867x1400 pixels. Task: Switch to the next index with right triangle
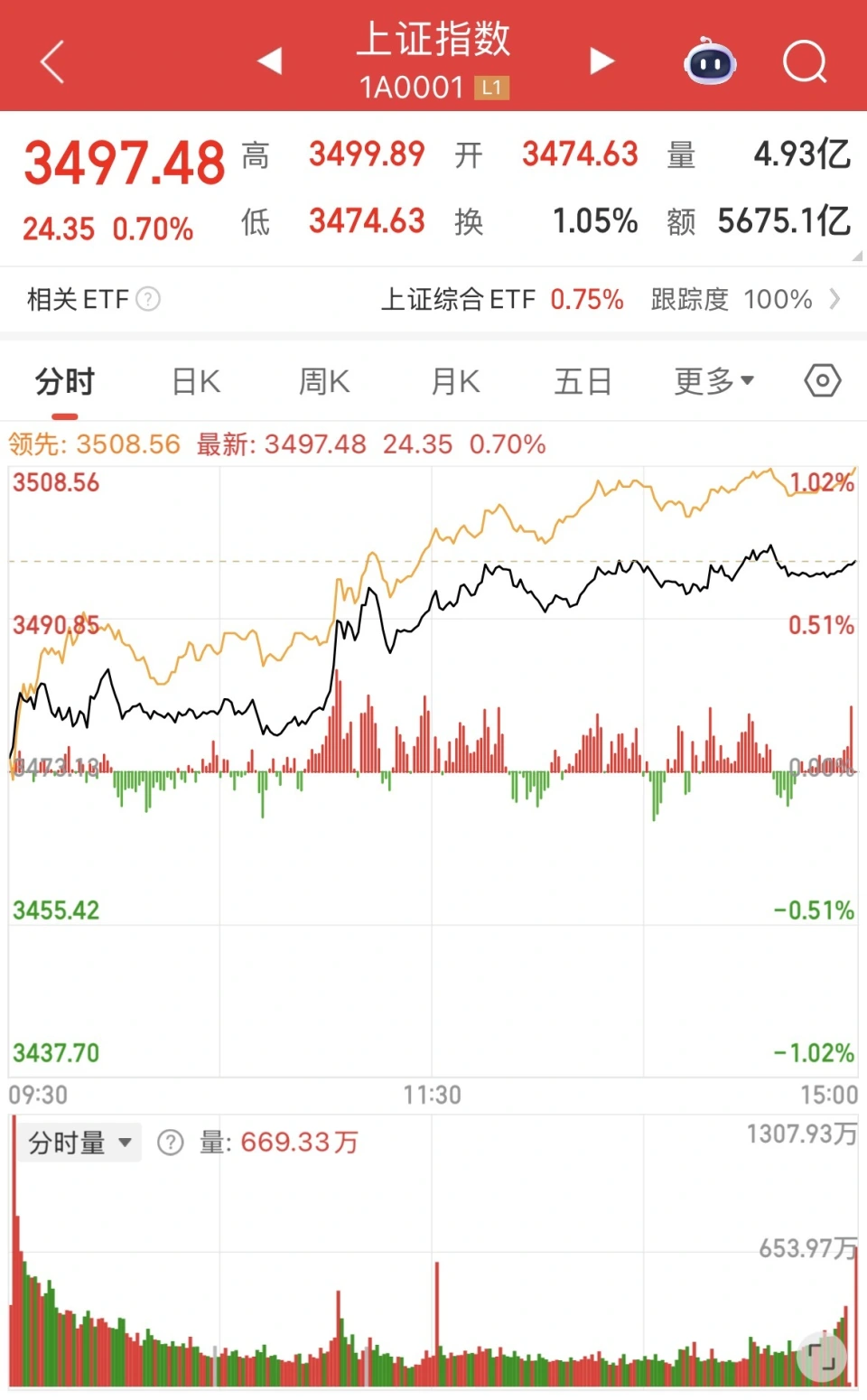click(x=601, y=61)
